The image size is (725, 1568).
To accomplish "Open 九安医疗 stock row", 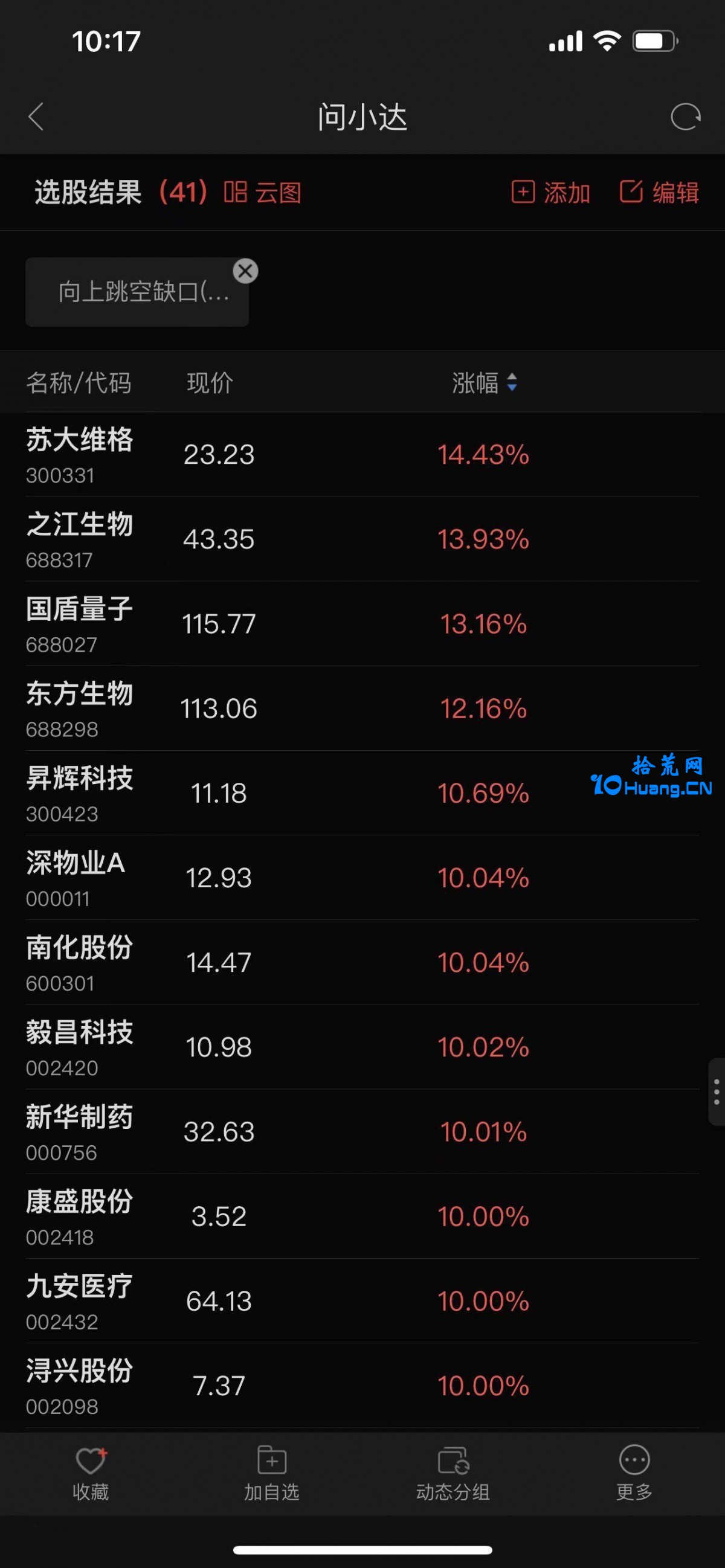I will (362, 1301).
